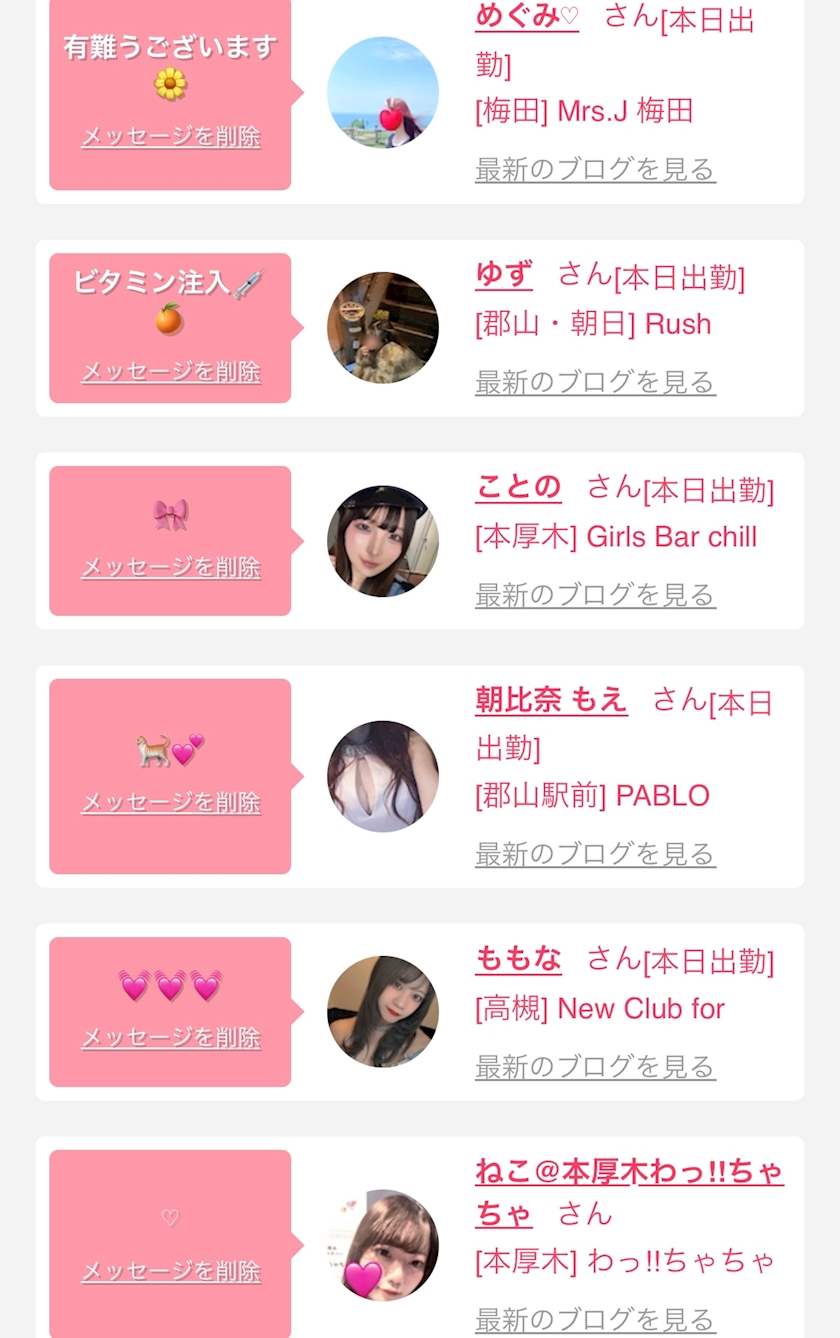840x1338 pixels.
Task: Delete the three hearts message to ももな
Action: (x=171, y=1037)
